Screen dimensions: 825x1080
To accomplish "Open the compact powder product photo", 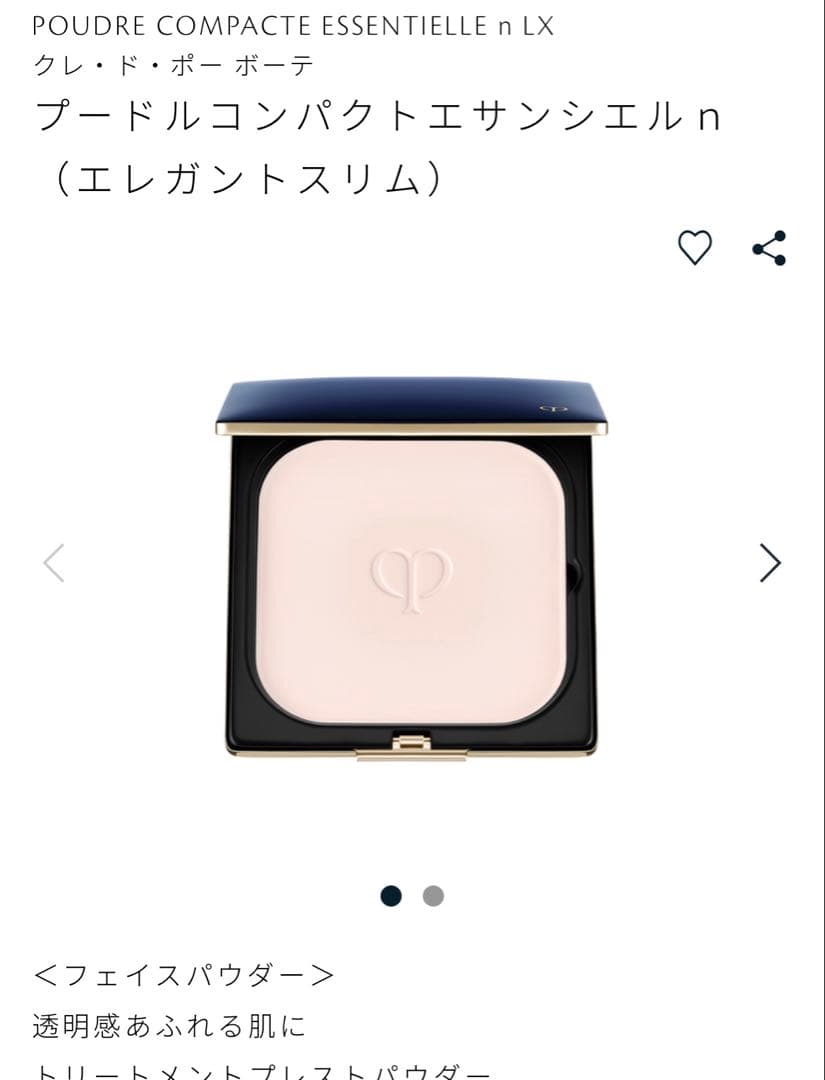I will 411,570.
